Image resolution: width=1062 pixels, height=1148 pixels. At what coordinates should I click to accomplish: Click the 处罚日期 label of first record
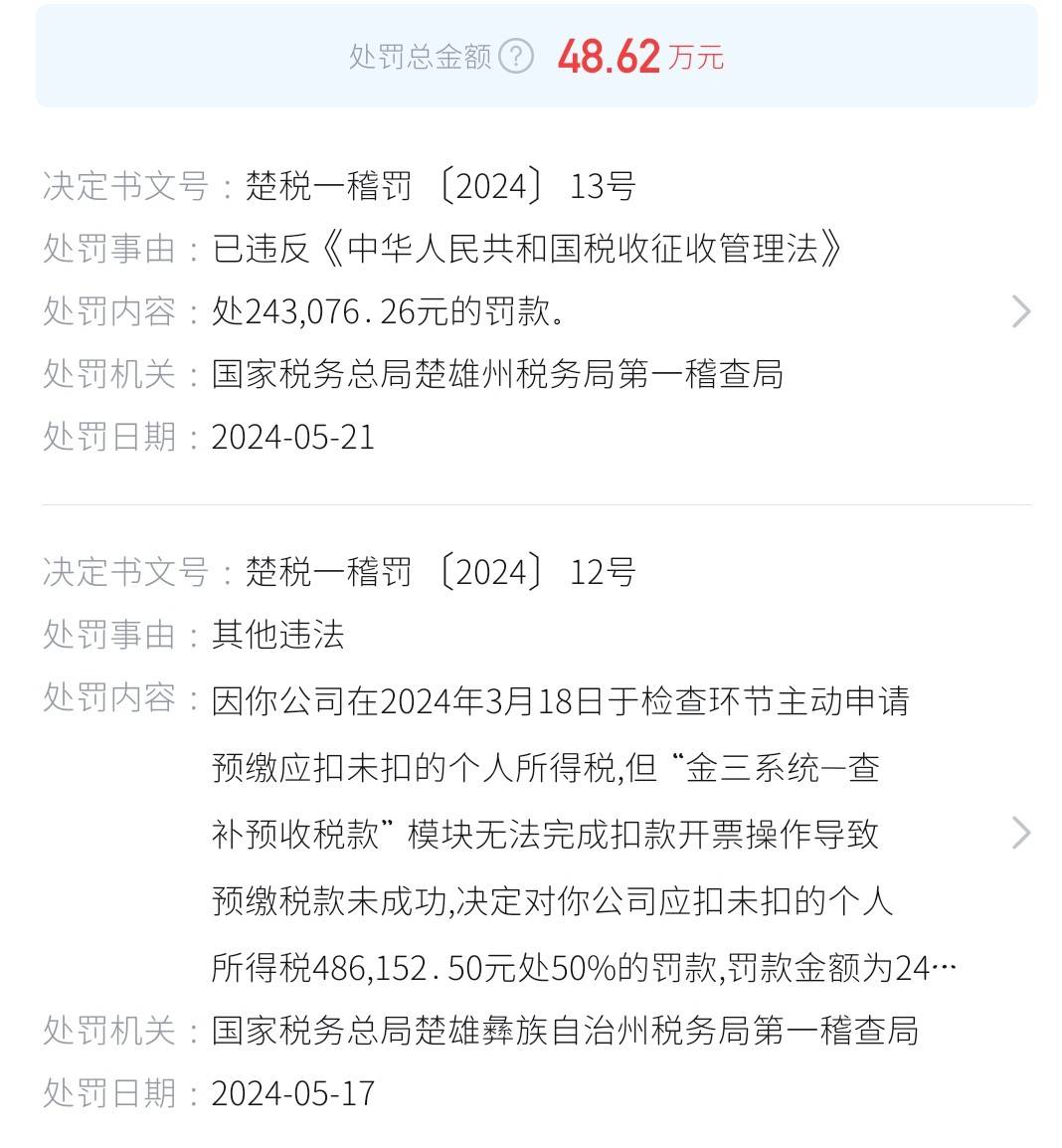pyautogui.click(x=108, y=438)
